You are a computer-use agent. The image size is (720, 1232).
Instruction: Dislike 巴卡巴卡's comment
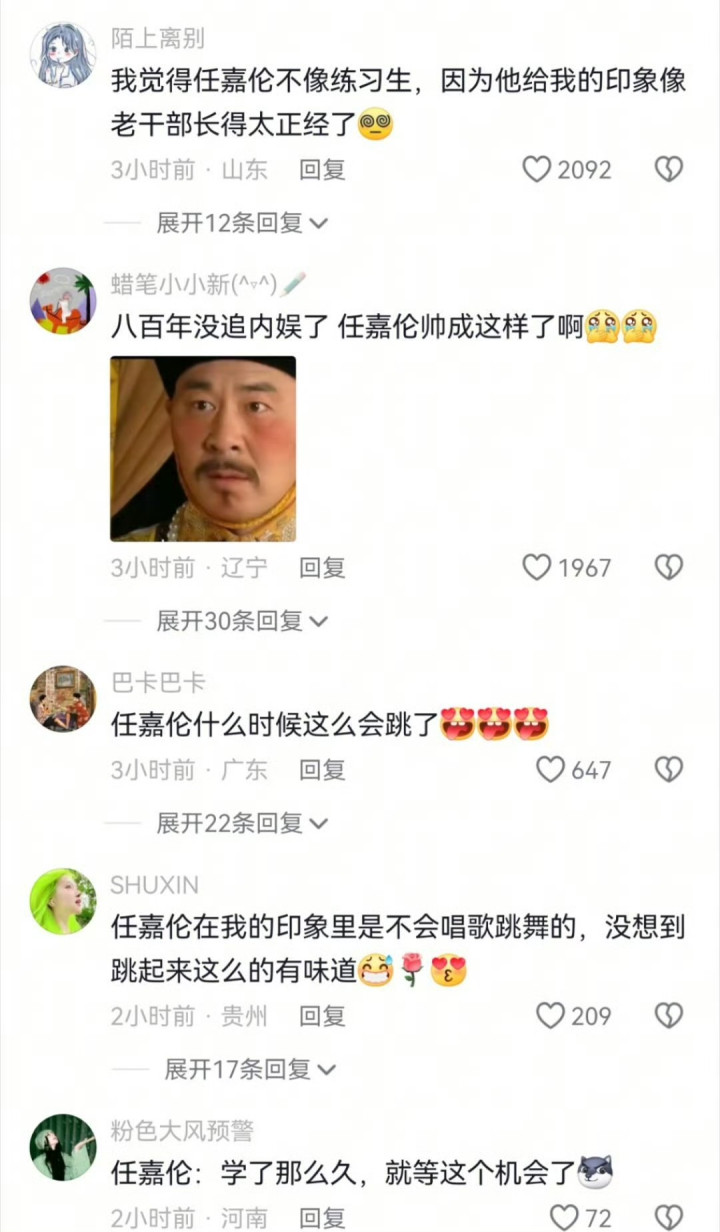pyautogui.click(x=669, y=769)
